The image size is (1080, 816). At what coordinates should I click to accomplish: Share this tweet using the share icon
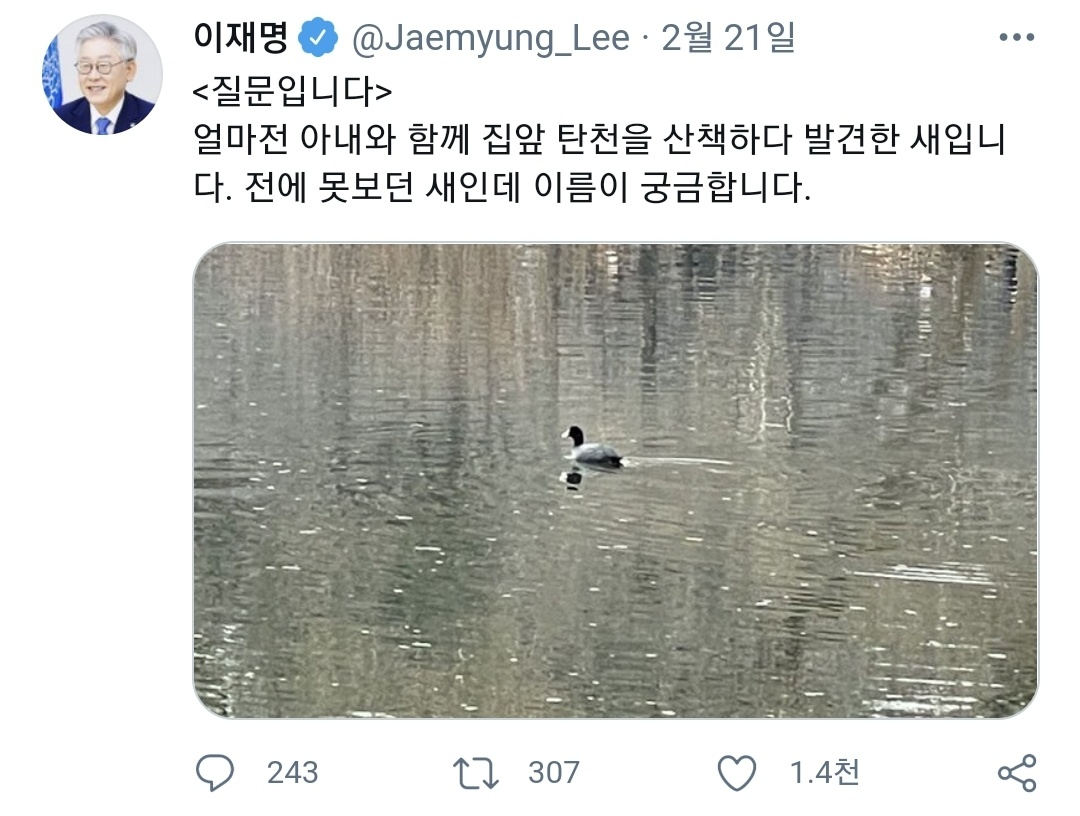point(1017,773)
